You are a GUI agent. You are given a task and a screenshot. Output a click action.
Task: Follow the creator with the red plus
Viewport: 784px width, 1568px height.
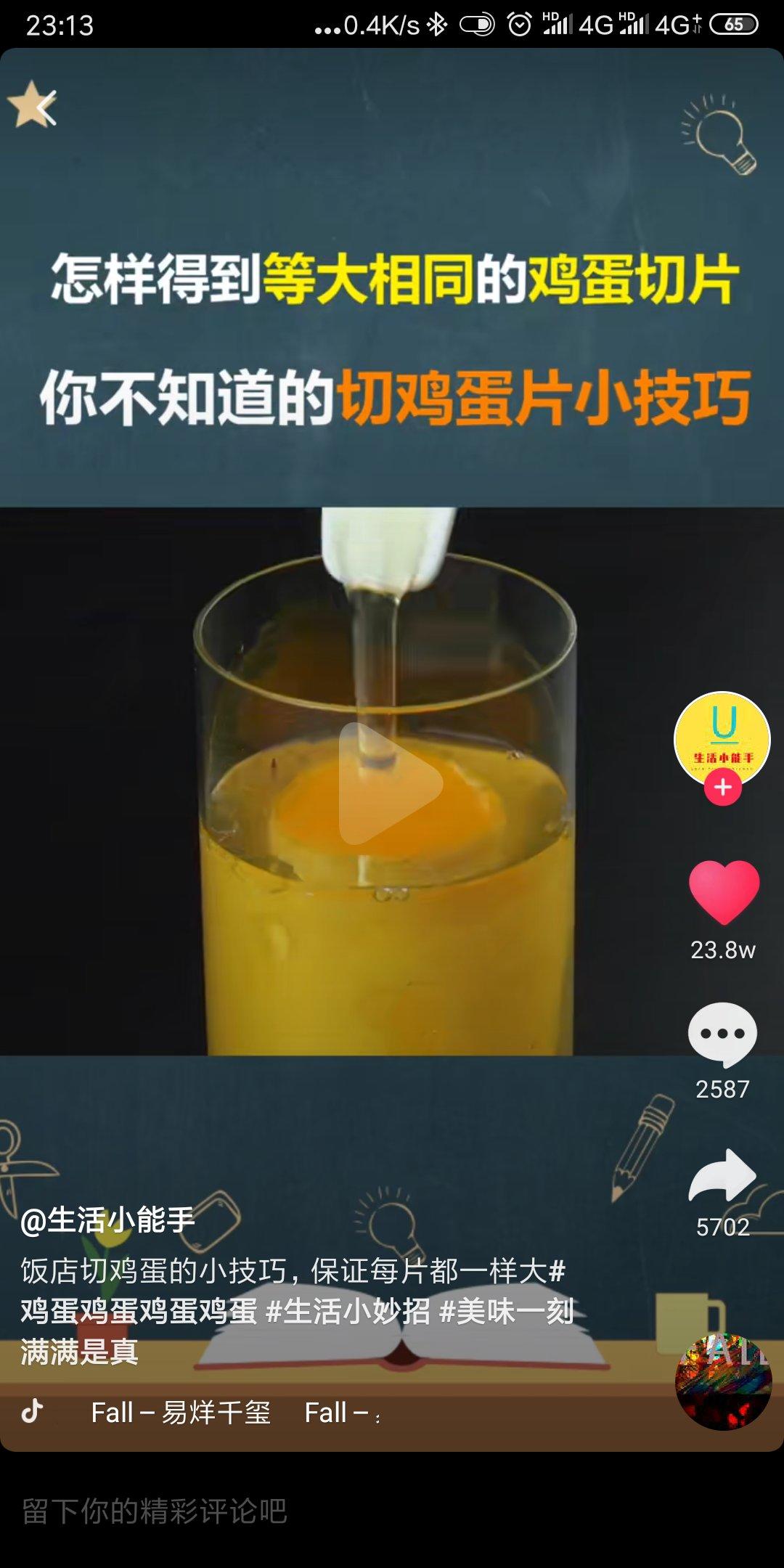pyautogui.click(x=722, y=788)
